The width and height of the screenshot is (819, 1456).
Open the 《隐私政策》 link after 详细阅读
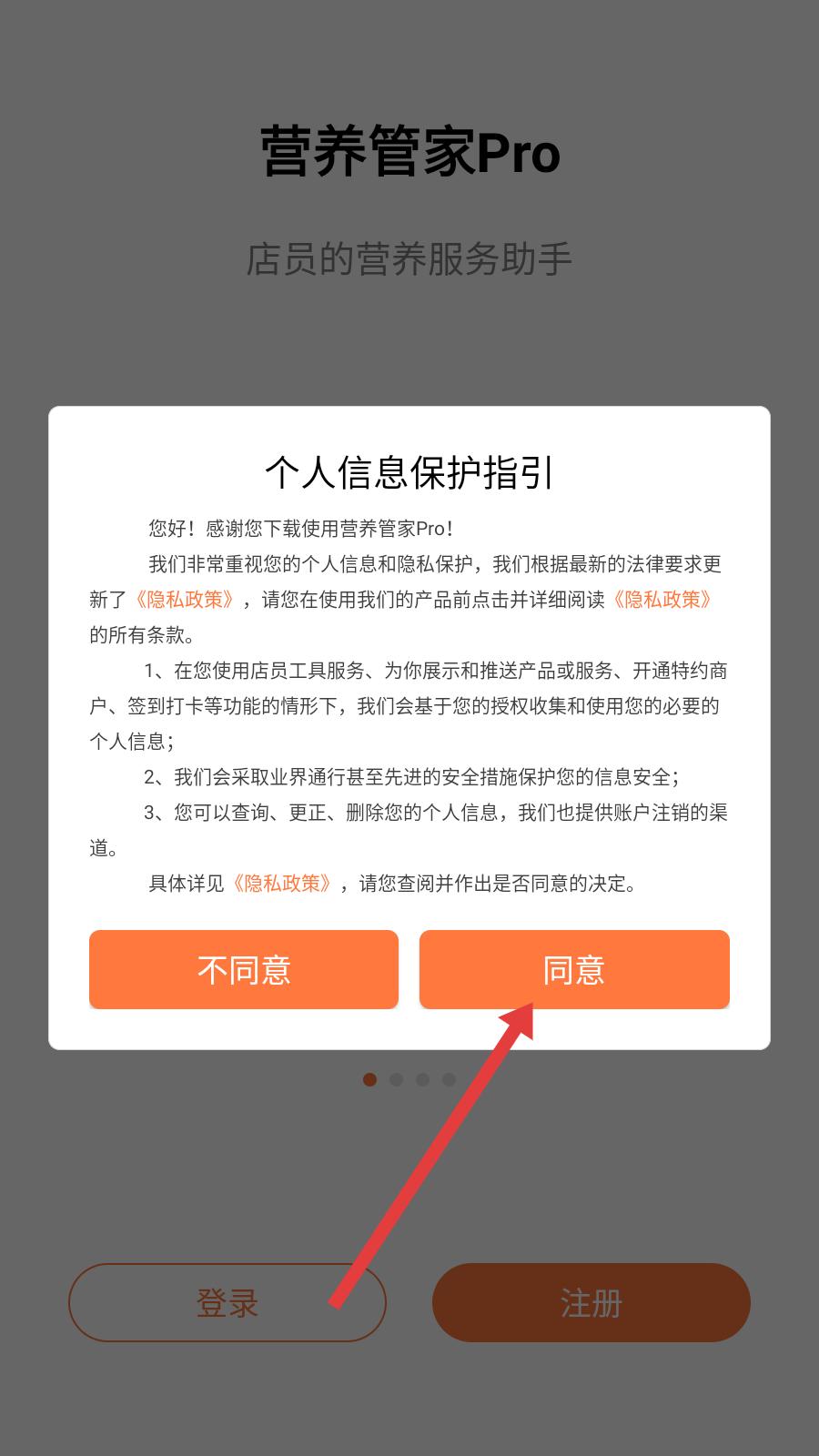(662, 600)
